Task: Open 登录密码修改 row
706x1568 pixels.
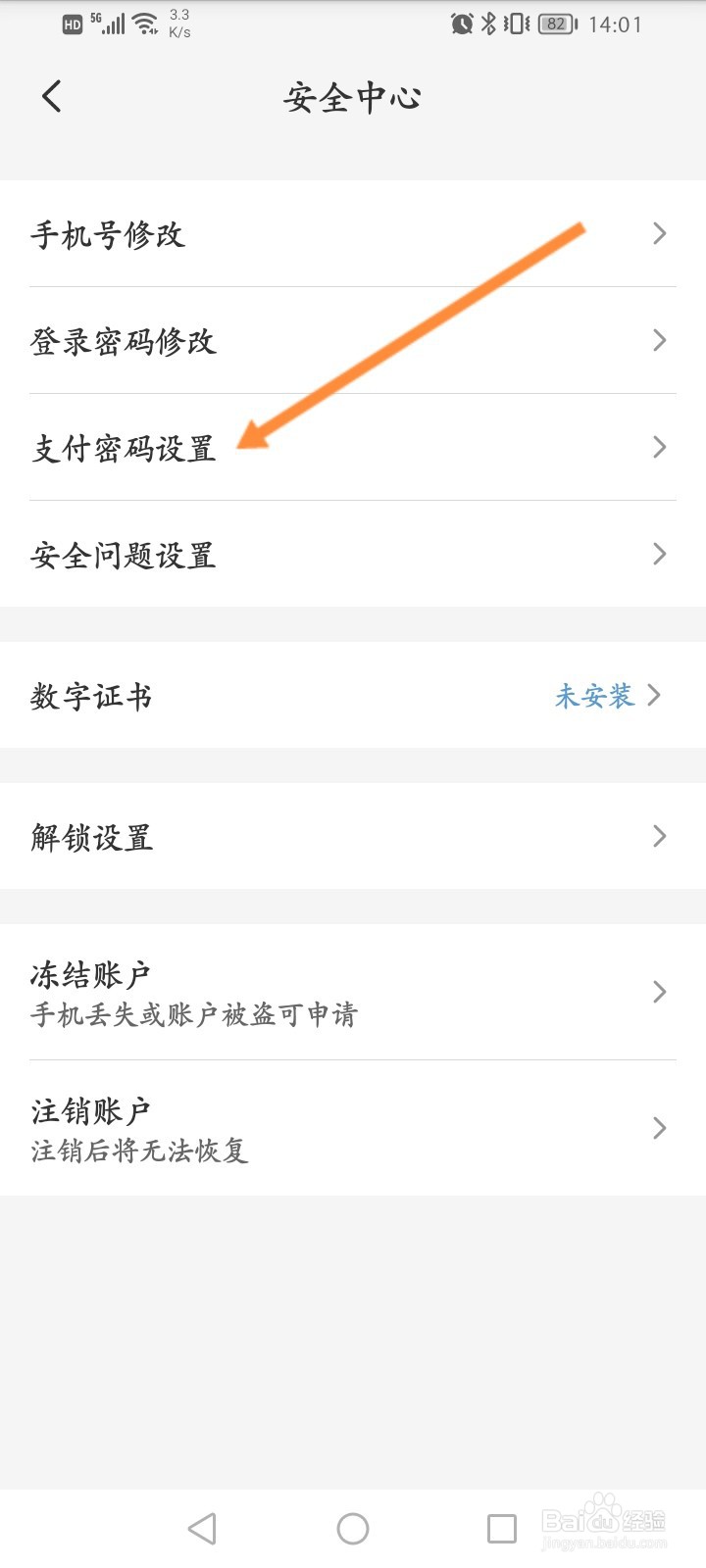Action: point(353,340)
